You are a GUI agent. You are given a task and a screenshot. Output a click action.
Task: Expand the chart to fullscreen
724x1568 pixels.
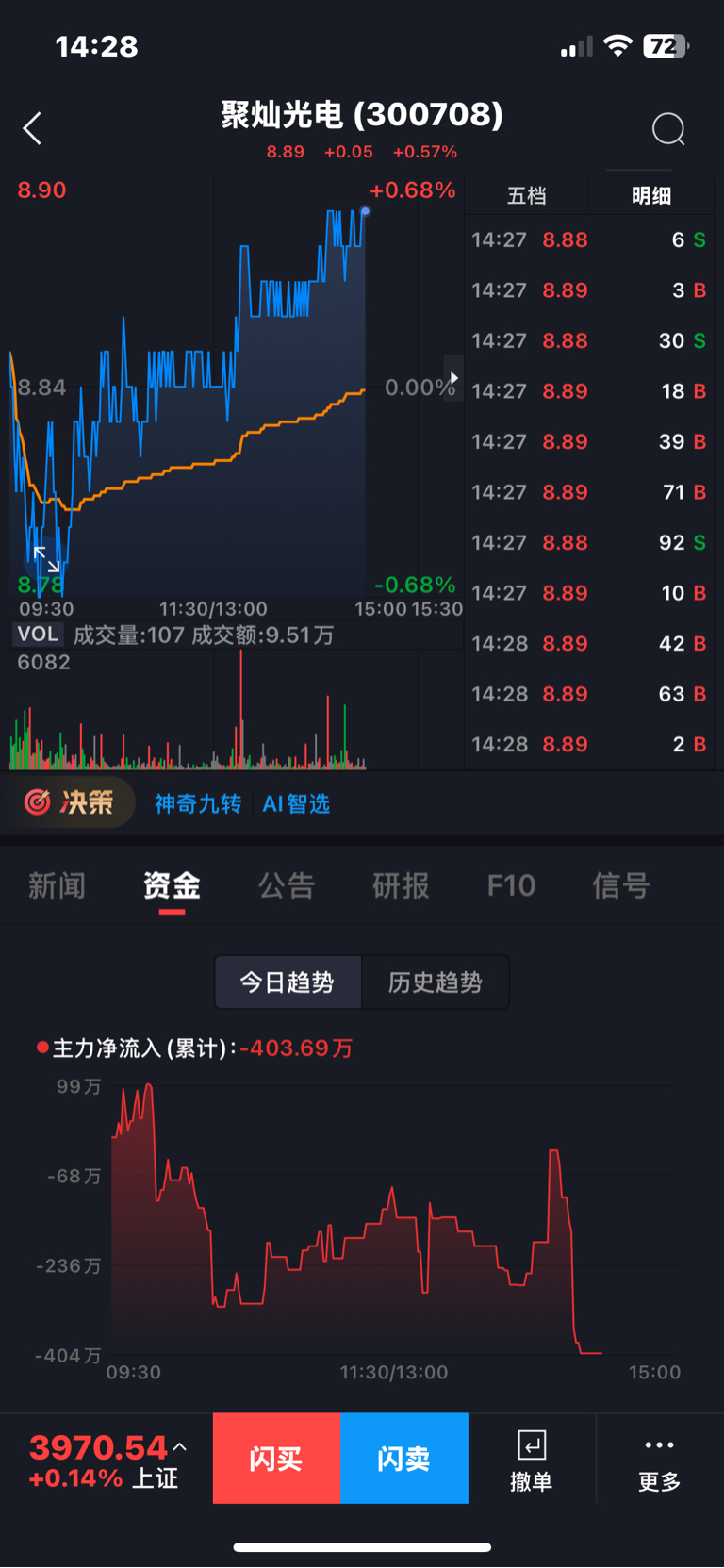click(46, 559)
